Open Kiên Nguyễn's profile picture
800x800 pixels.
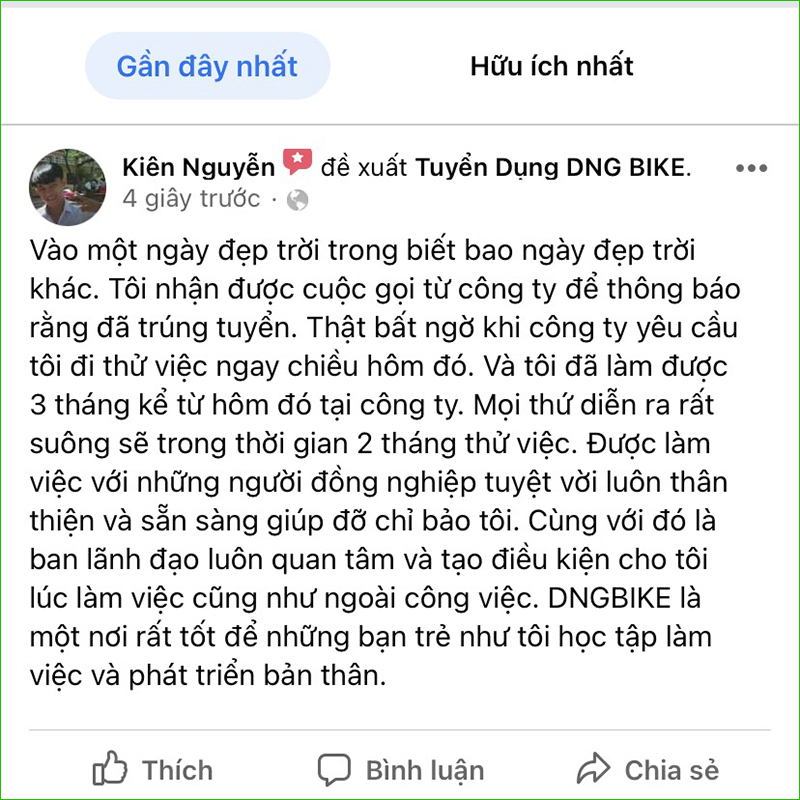[68, 187]
